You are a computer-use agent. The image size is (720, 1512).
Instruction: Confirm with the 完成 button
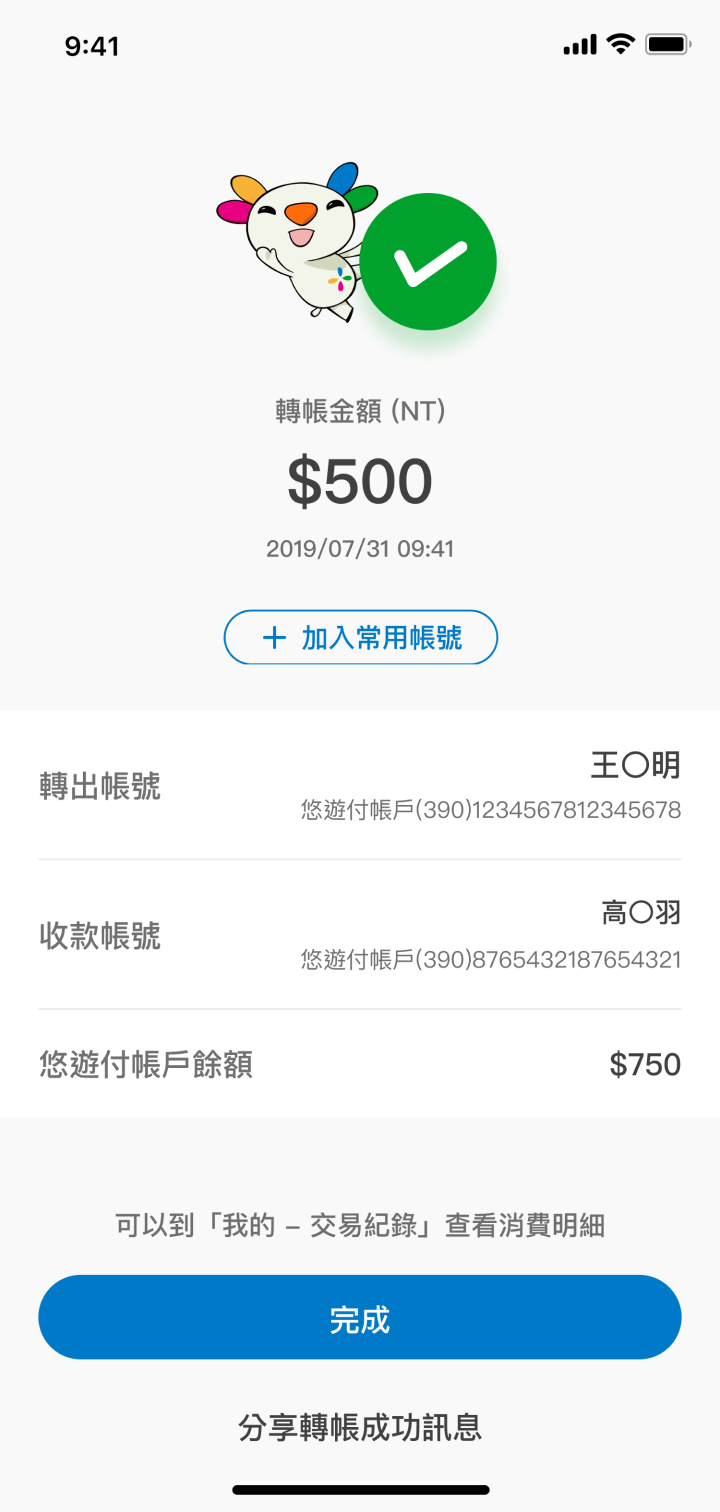click(360, 1318)
